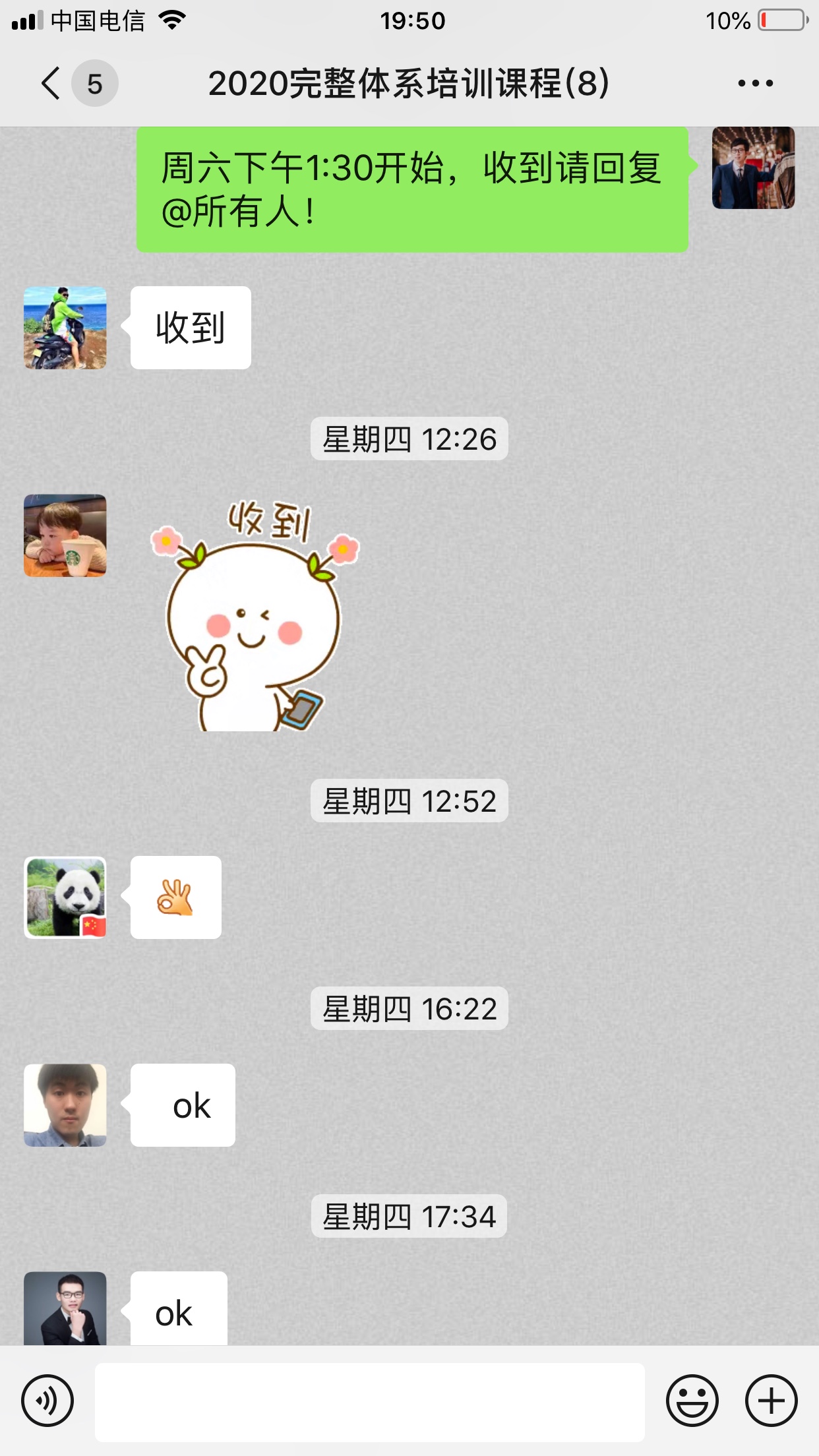Go back to the chat list
The image size is (819, 1456).
(x=51, y=84)
